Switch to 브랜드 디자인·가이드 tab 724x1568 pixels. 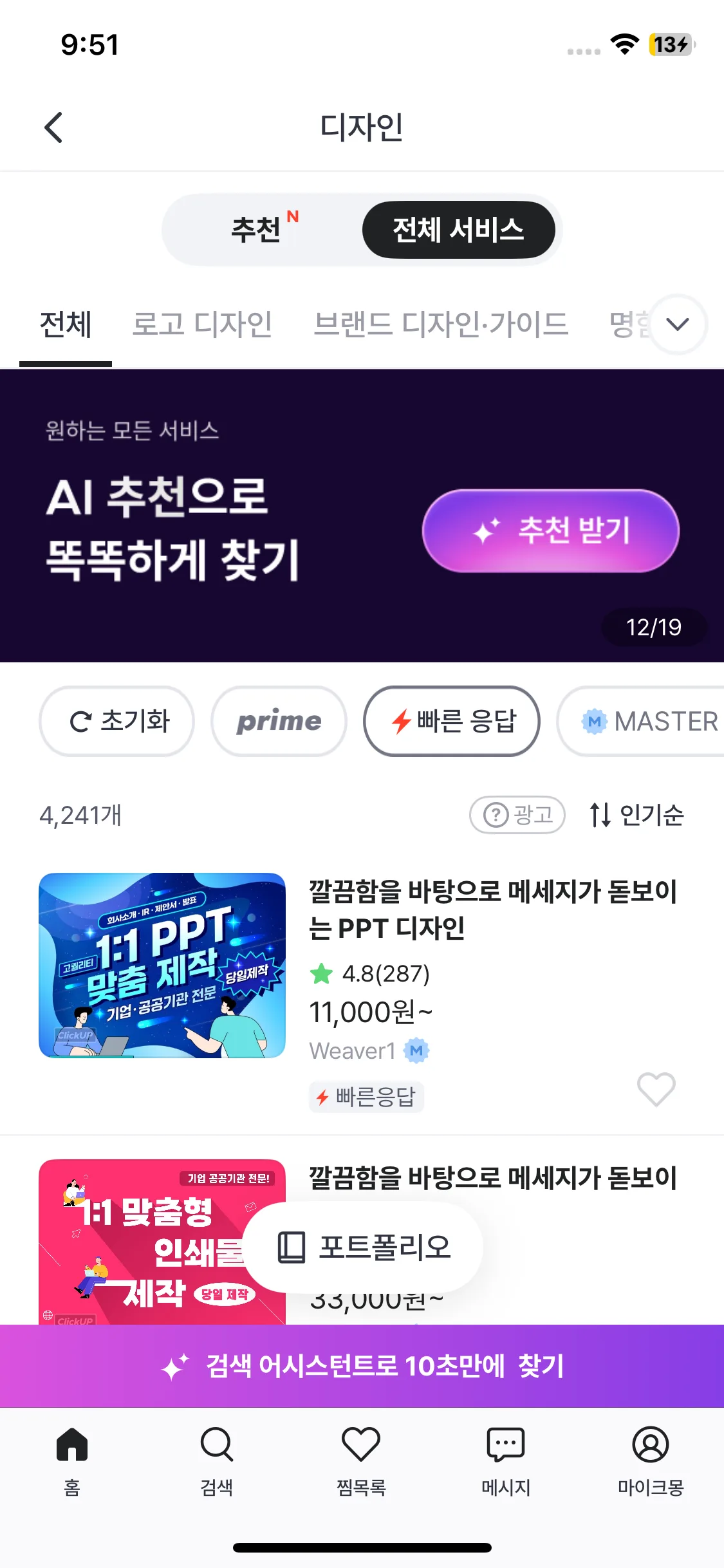point(441,324)
